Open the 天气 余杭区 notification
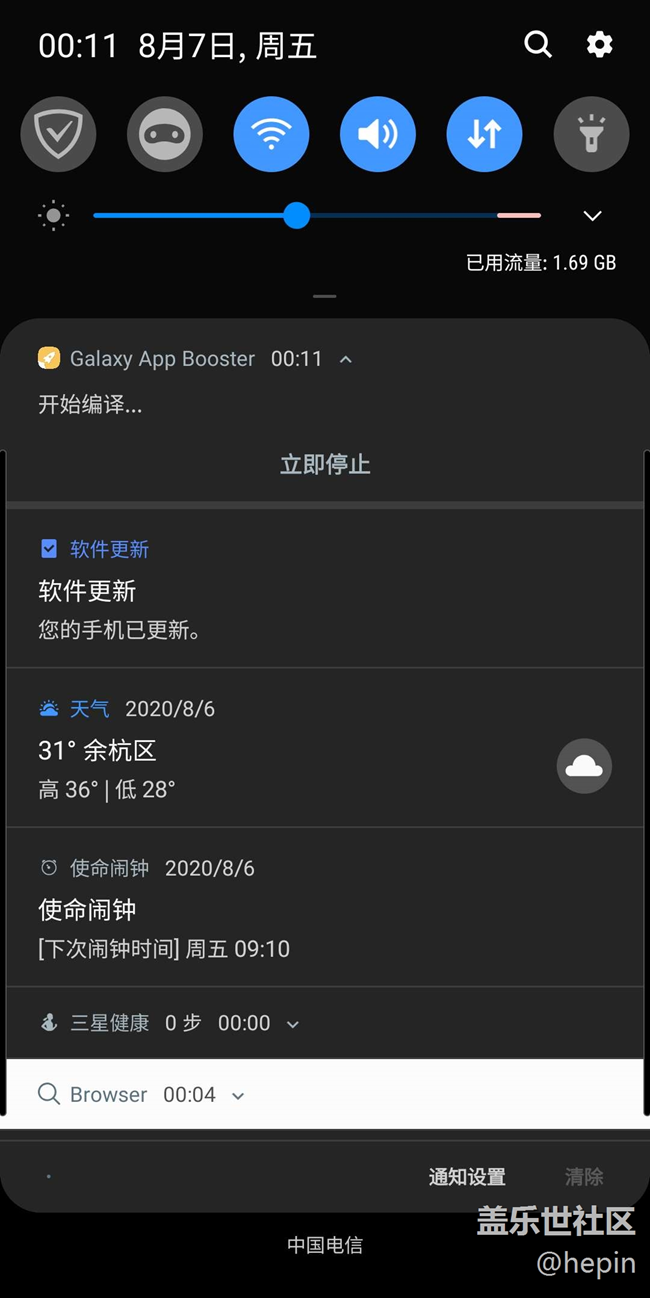Screen dimensions: 650x1298 click(x=325, y=748)
